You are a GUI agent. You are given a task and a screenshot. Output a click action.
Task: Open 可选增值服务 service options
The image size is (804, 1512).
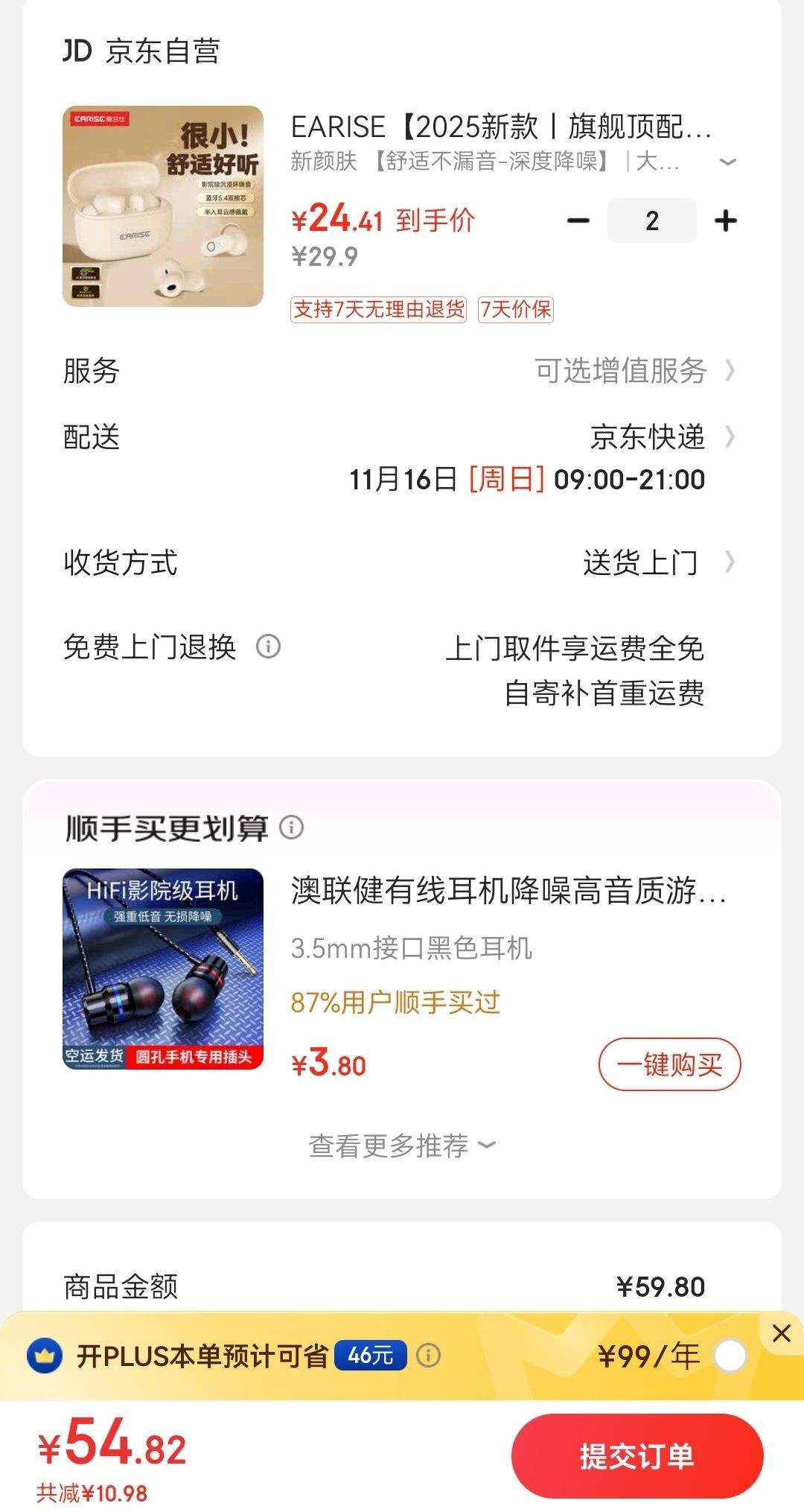click(633, 371)
